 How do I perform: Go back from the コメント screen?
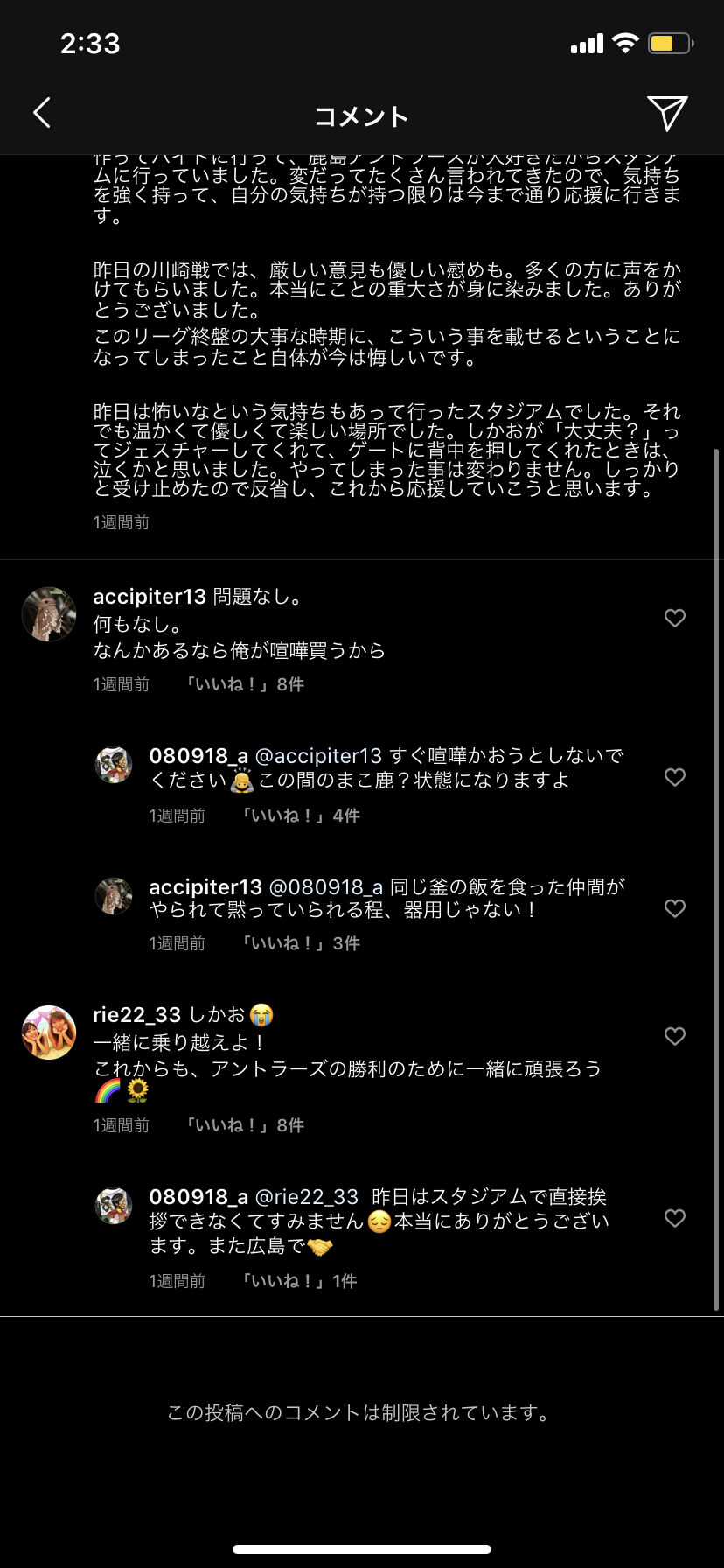[x=42, y=113]
